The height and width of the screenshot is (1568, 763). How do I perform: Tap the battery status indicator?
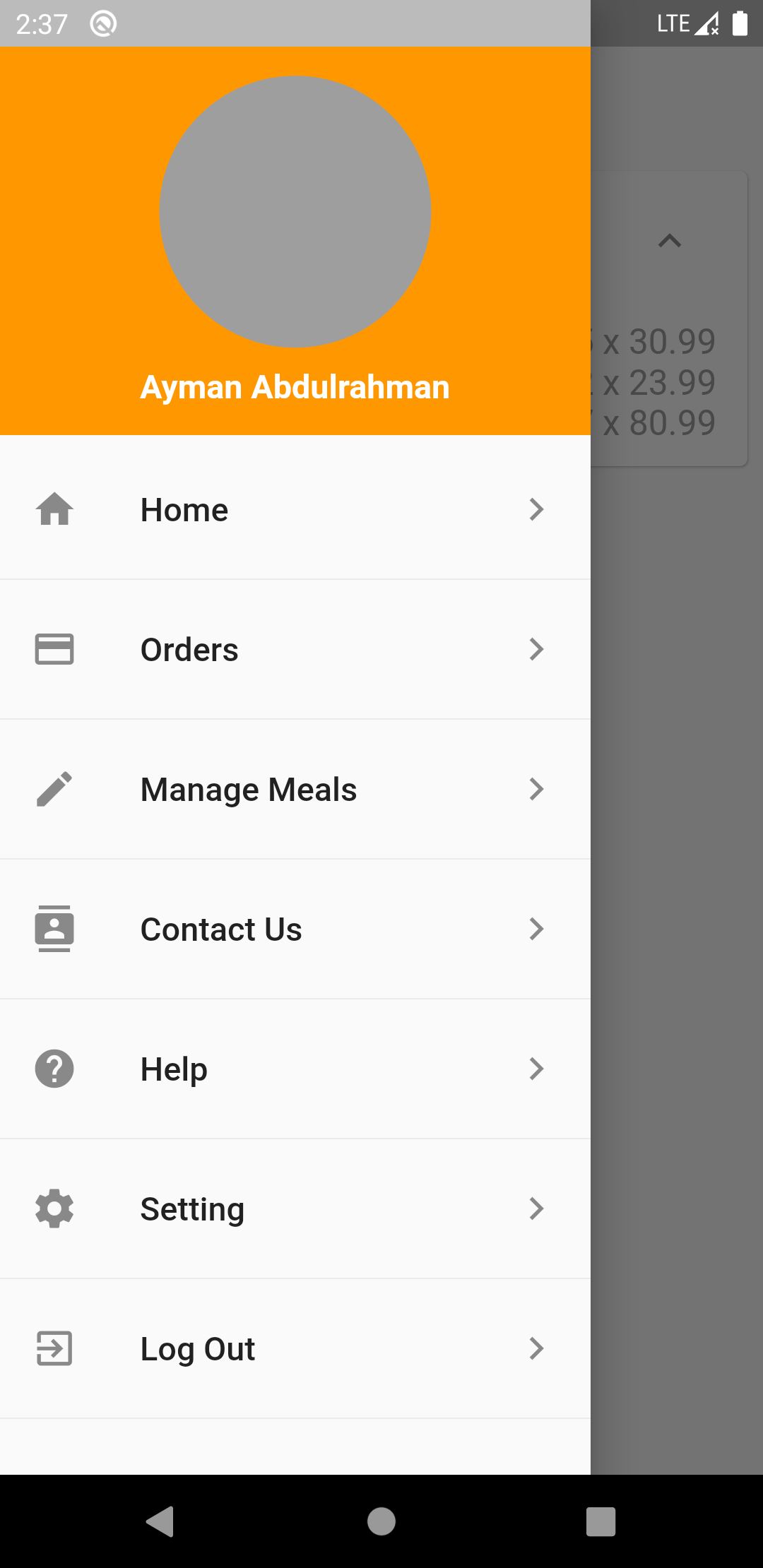coord(739,23)
